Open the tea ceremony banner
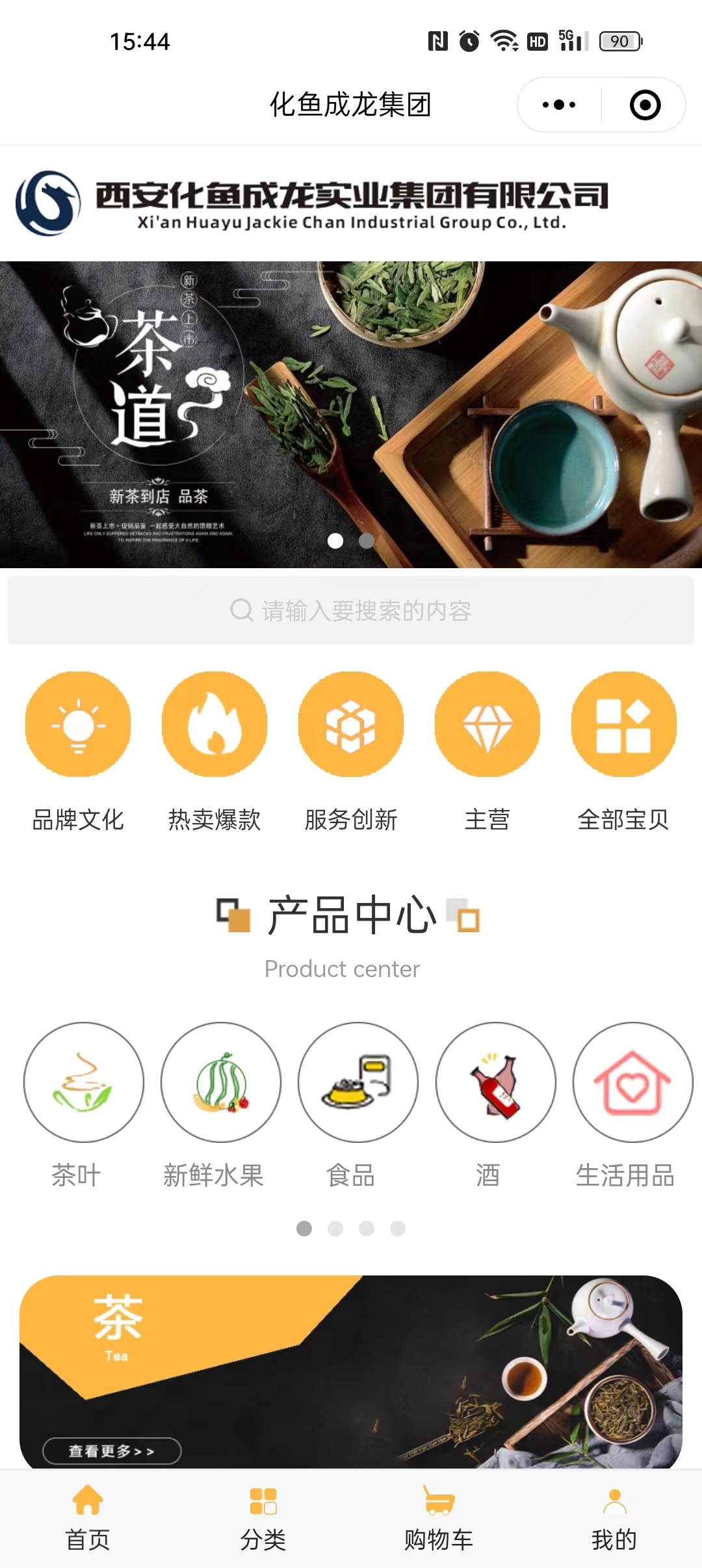Viewport: 702px width, 1568px height. pos(351,414)
